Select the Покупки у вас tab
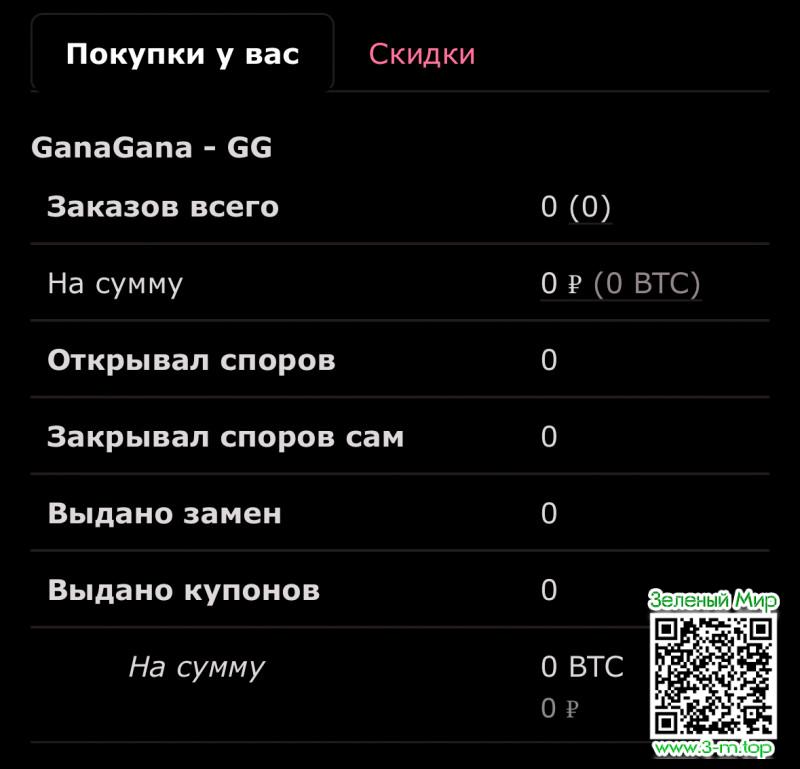This screenshot has width=800, height=769. pos(182,54)
